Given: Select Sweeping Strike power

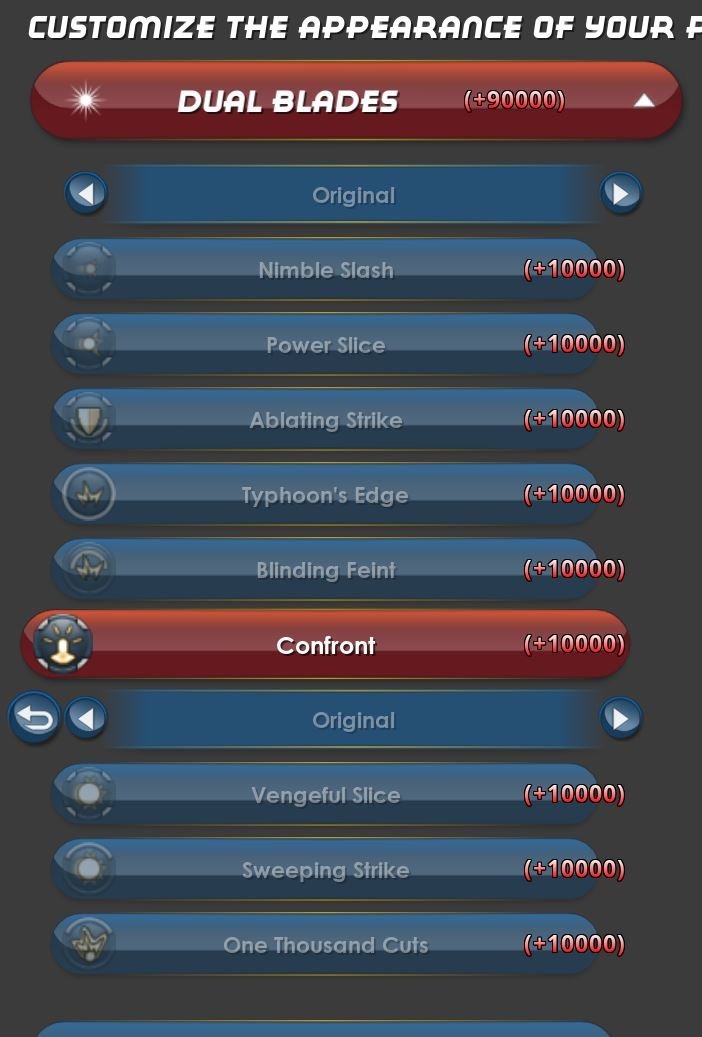Looking at the screenshot, I should click(x=326, y=870).
